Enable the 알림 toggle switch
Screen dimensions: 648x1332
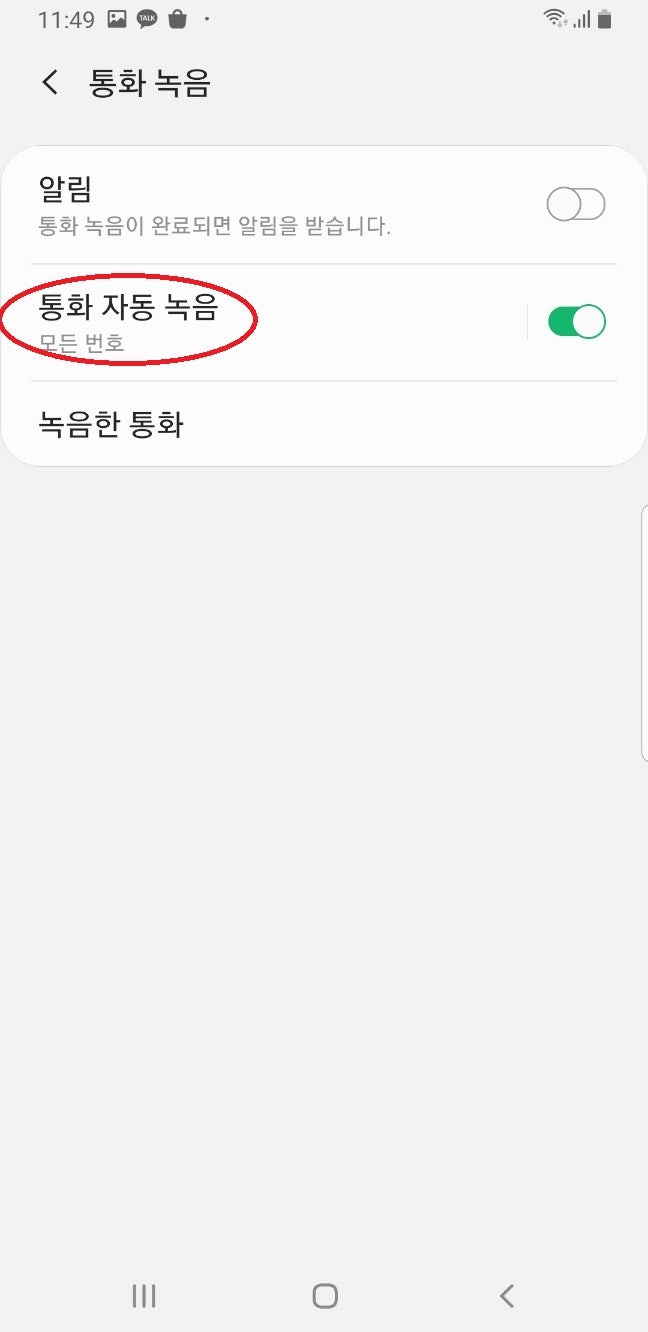click(576, 205)
